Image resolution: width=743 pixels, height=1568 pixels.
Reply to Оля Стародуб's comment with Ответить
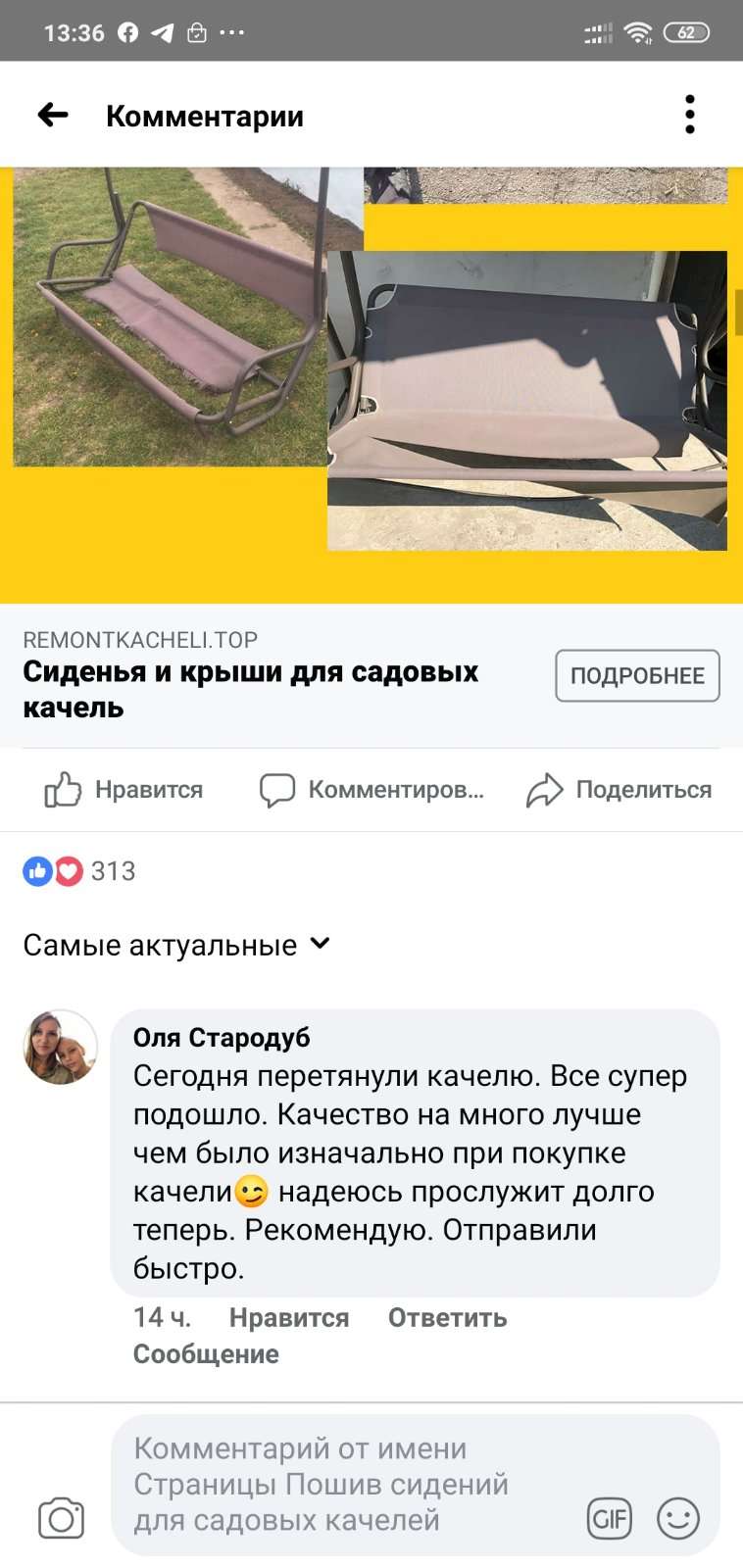pos(447,1318)
